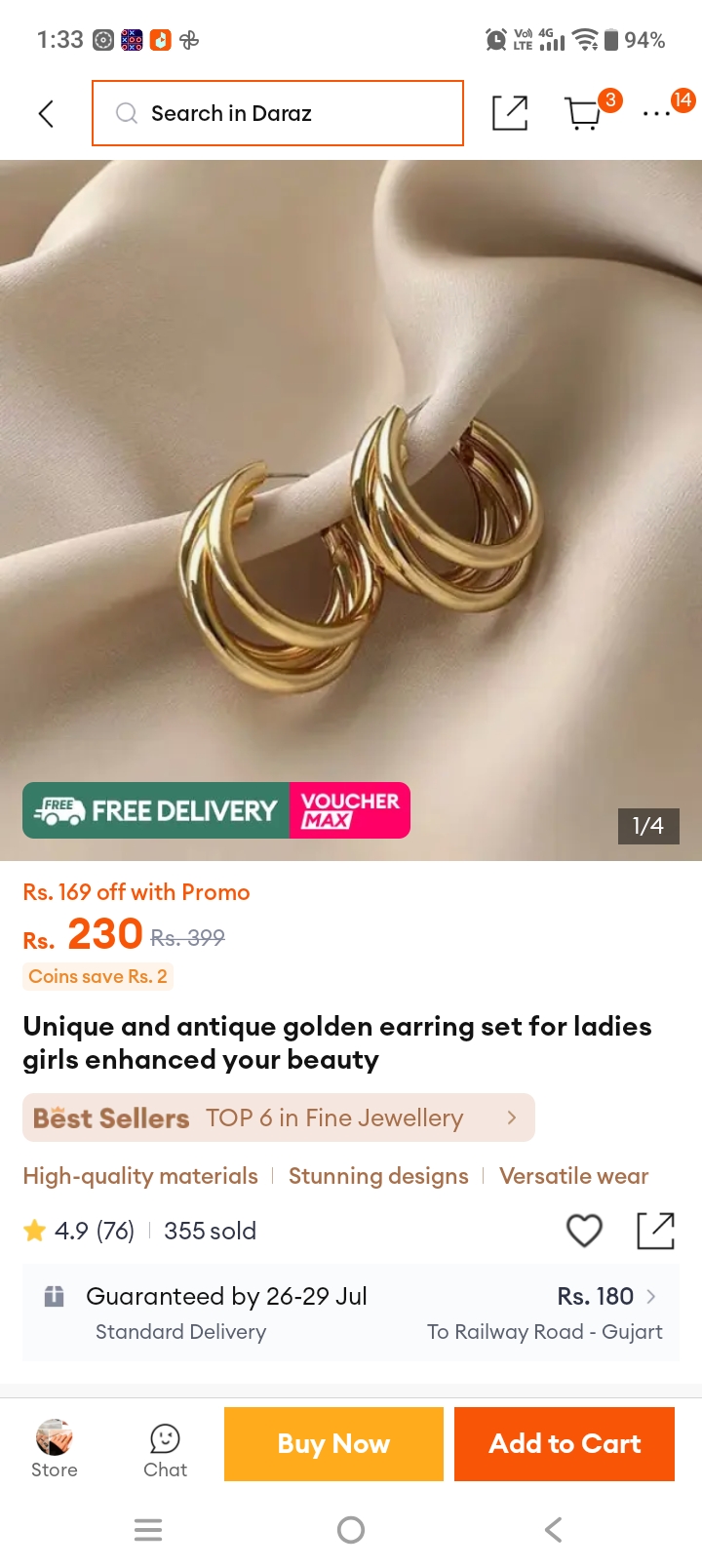
Task: Open ratings 4.9 (76) reviews
Action: click(x=80, y=1231)
